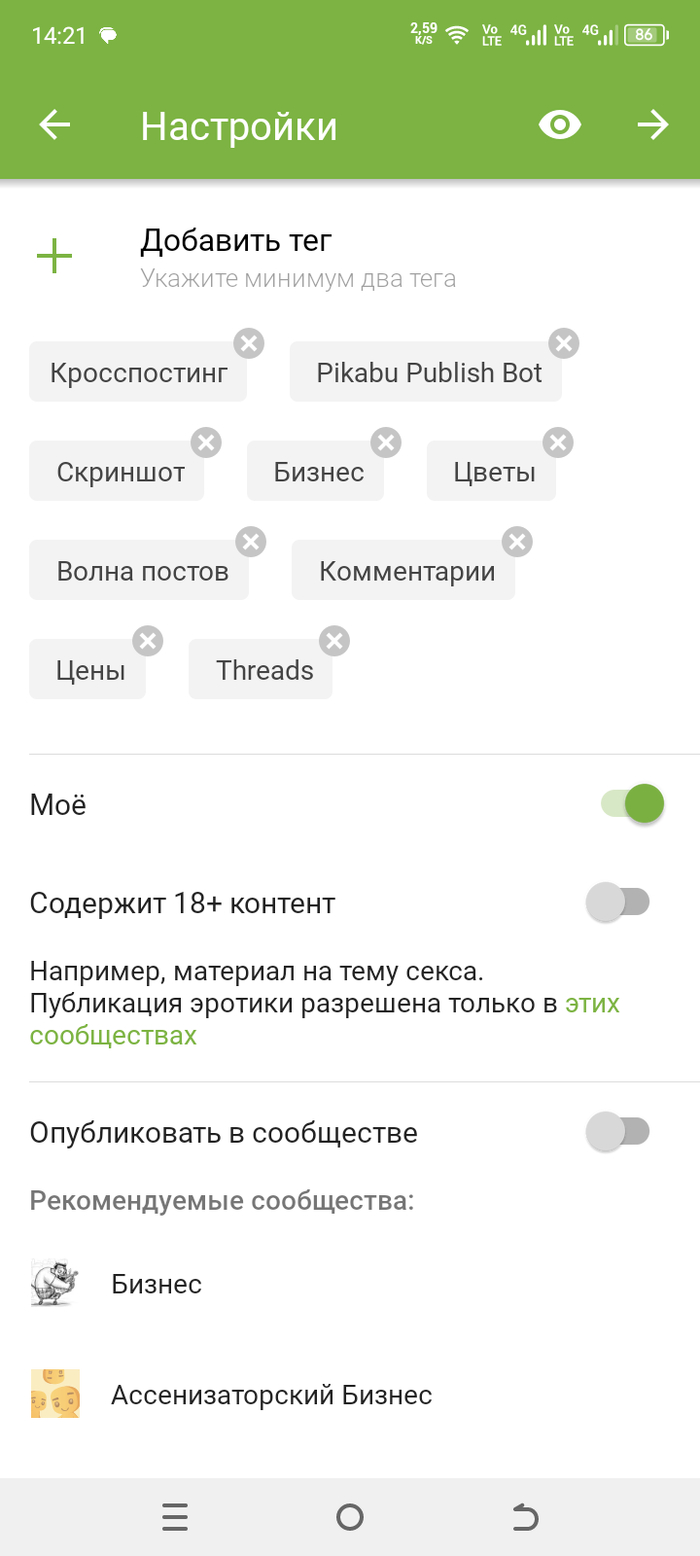Tap the system home button

click(x=350, y=1518)
